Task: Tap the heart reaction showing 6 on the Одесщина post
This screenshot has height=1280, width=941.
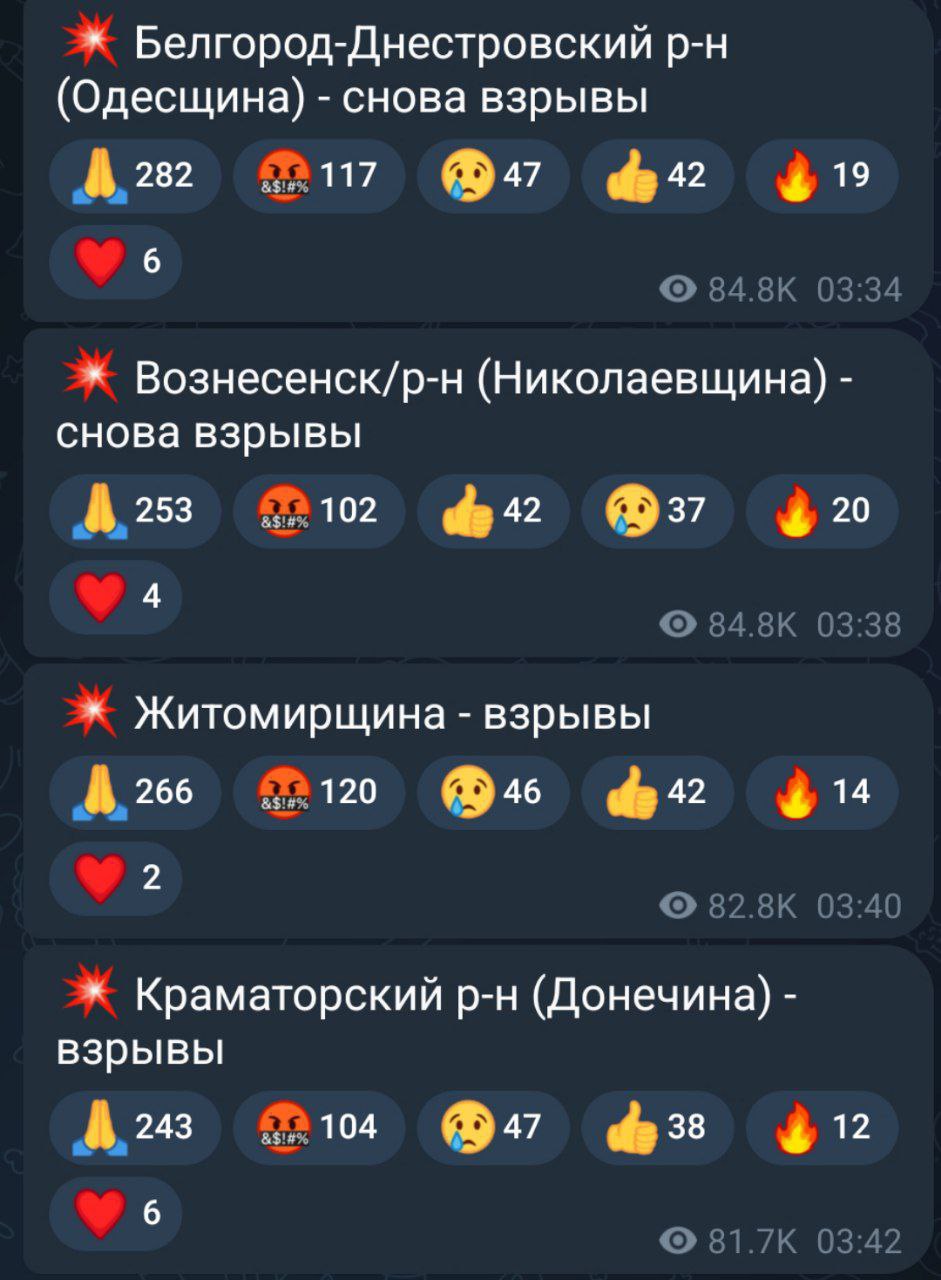Action: [115, 261]
